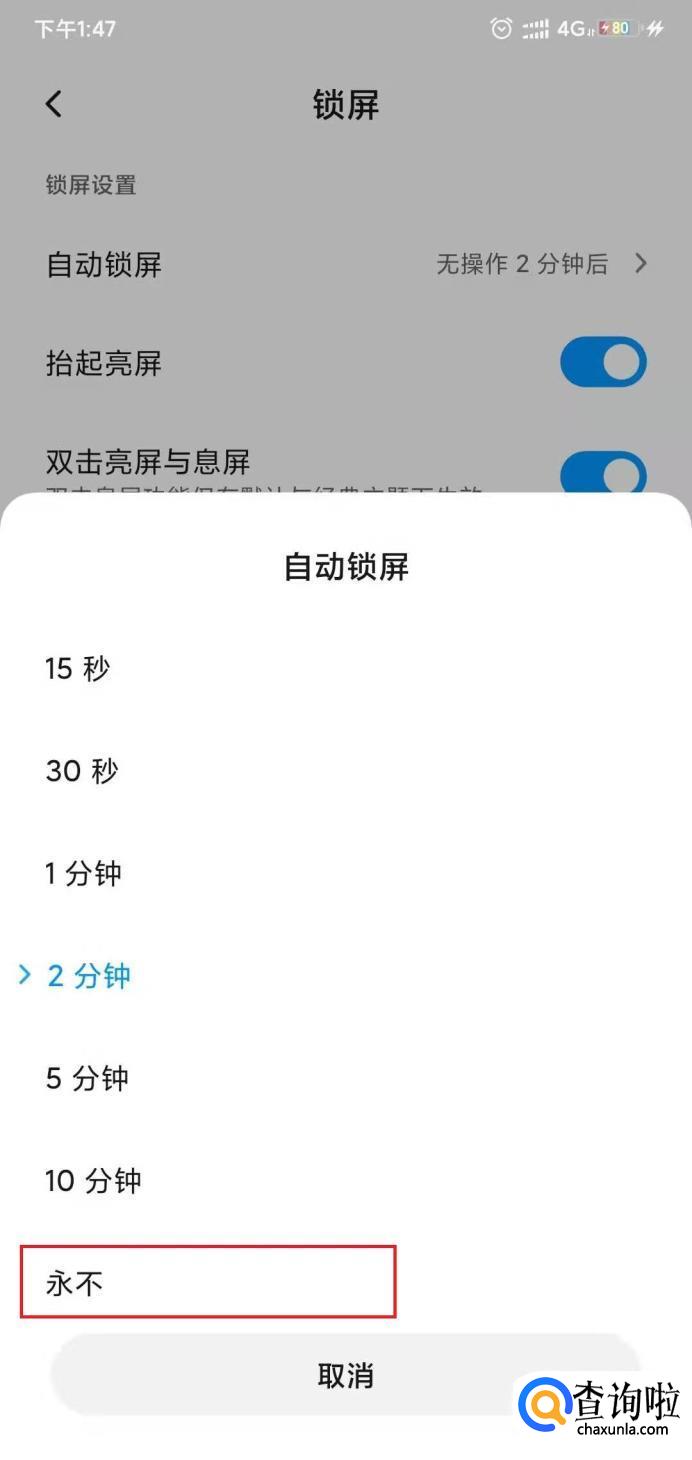
Task: Set auto lock to 1 分钟
Action: 84,874
